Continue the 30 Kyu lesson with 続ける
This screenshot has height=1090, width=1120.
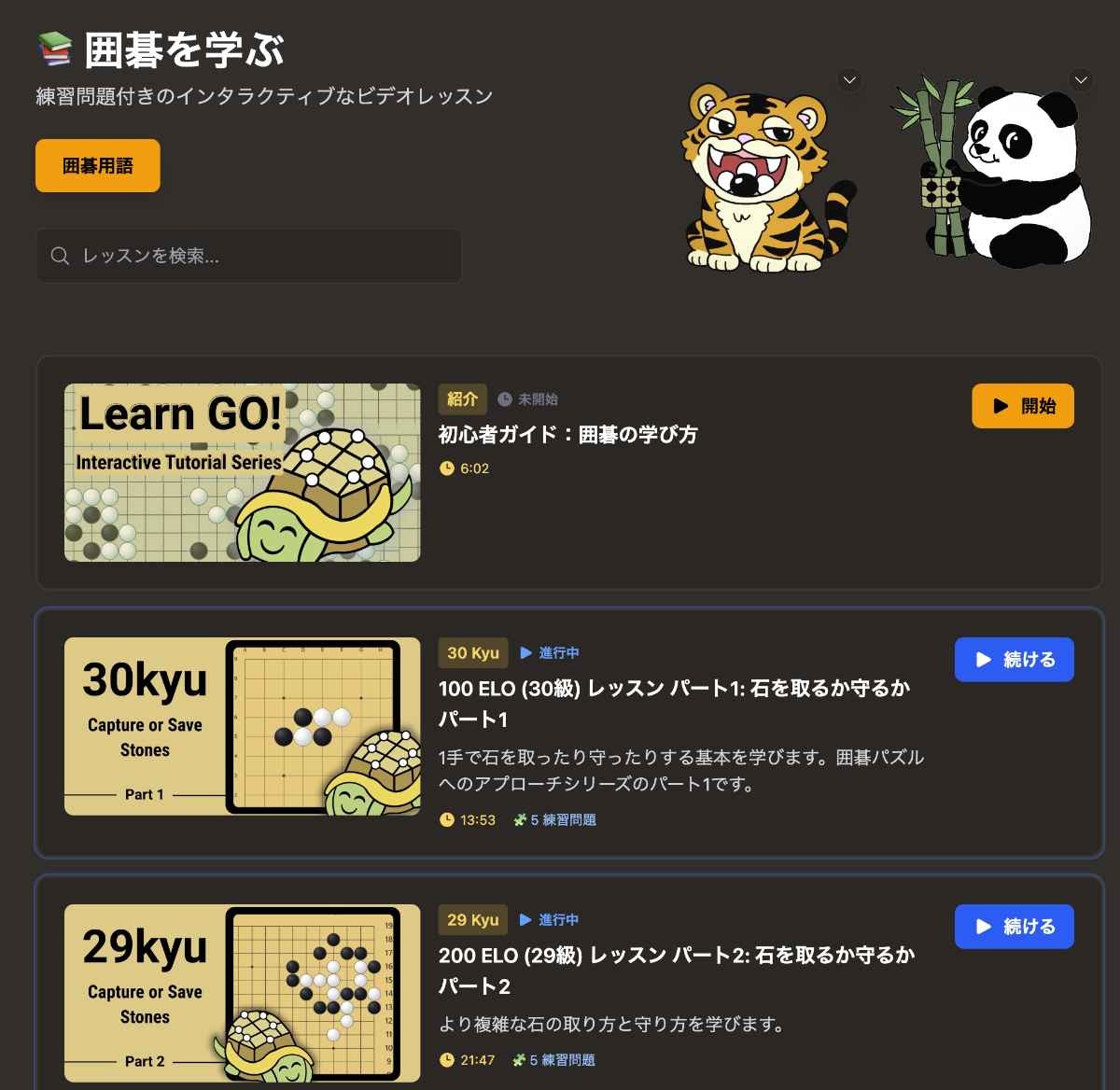click(1014, 660)
